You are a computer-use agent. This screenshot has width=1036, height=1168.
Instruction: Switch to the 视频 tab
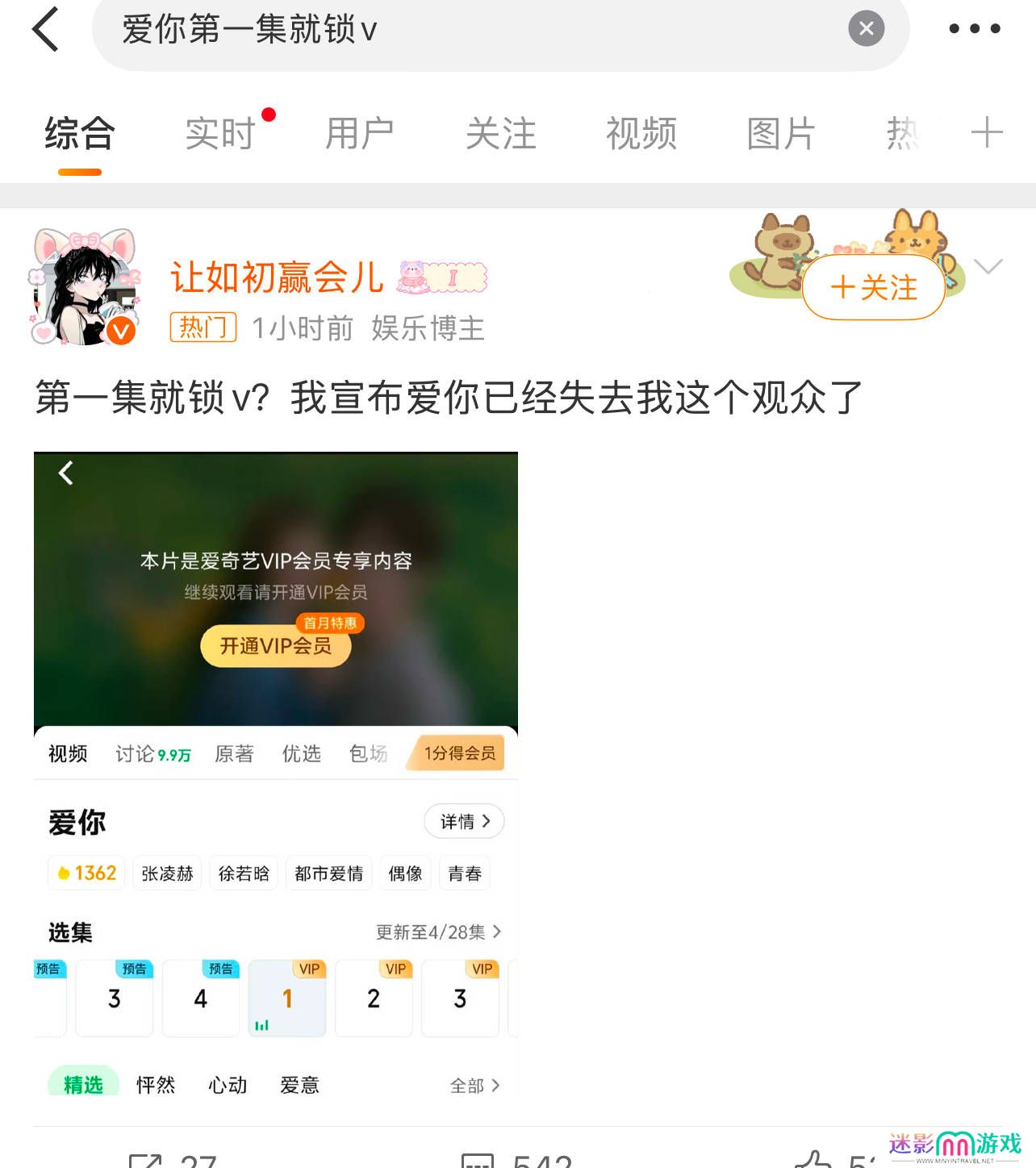(x=641, y=134)
